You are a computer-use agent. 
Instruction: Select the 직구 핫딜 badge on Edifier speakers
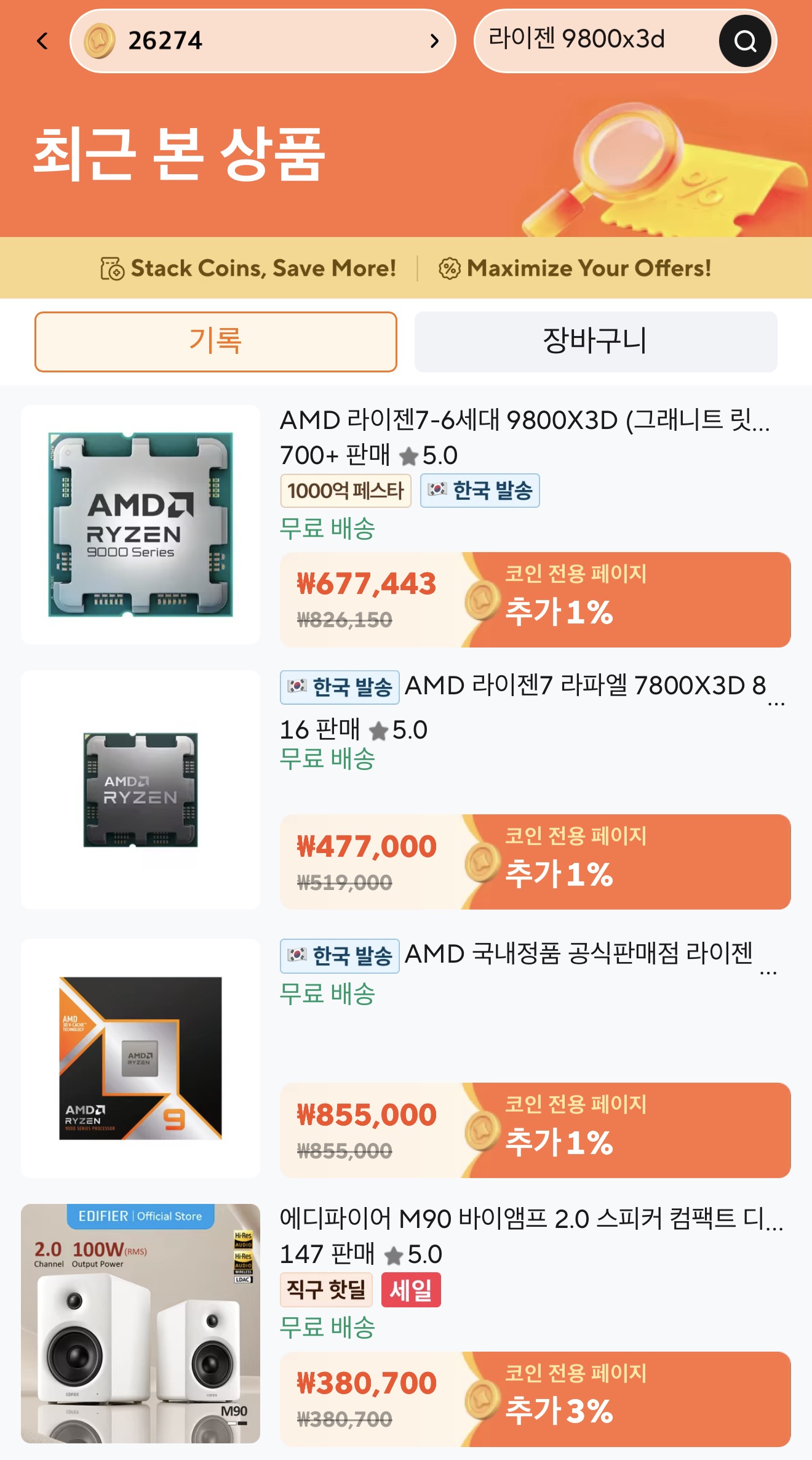point(327,1289)
